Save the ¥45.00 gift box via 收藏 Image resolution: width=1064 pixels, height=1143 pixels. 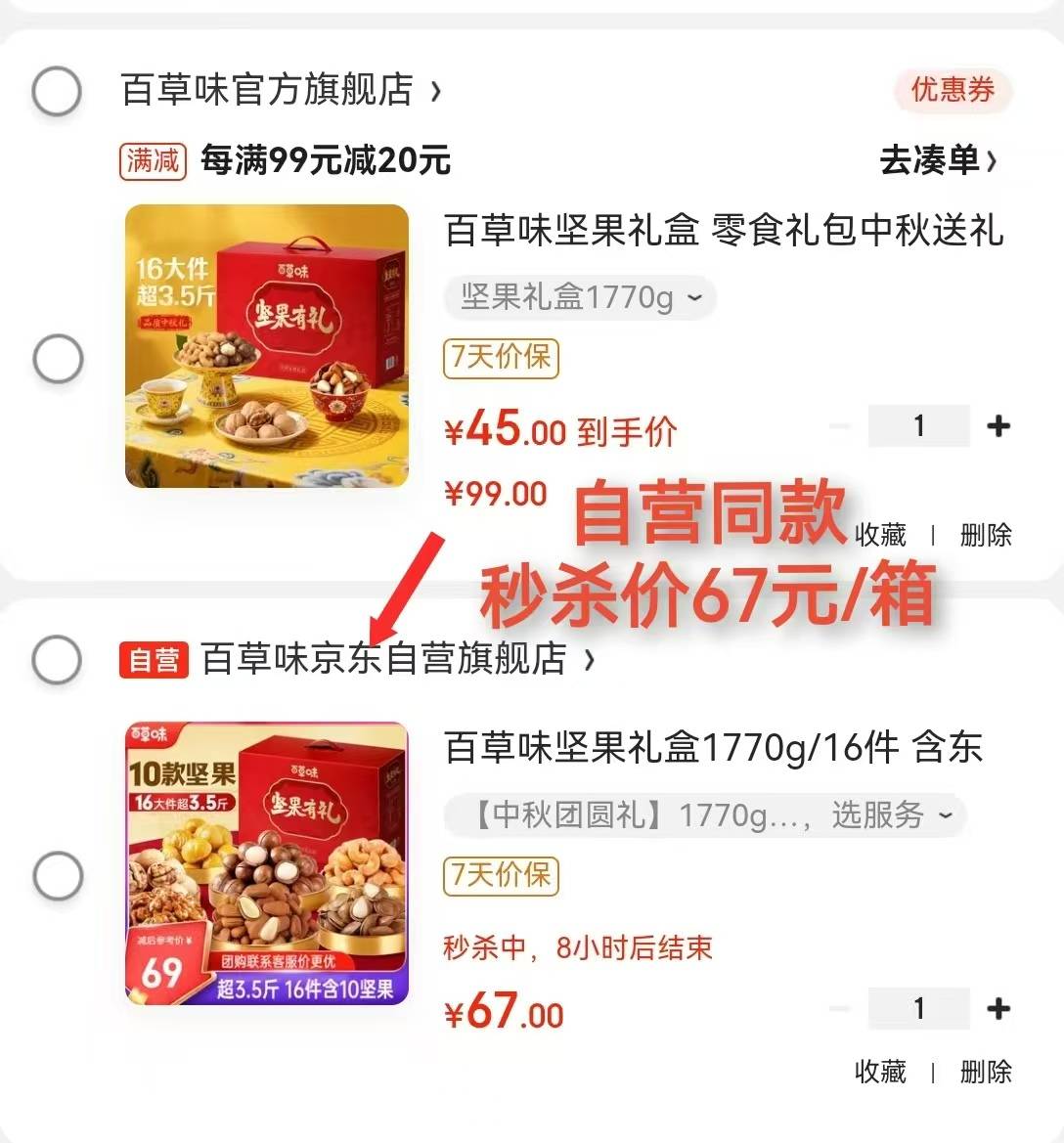click(x=880, y=535)
